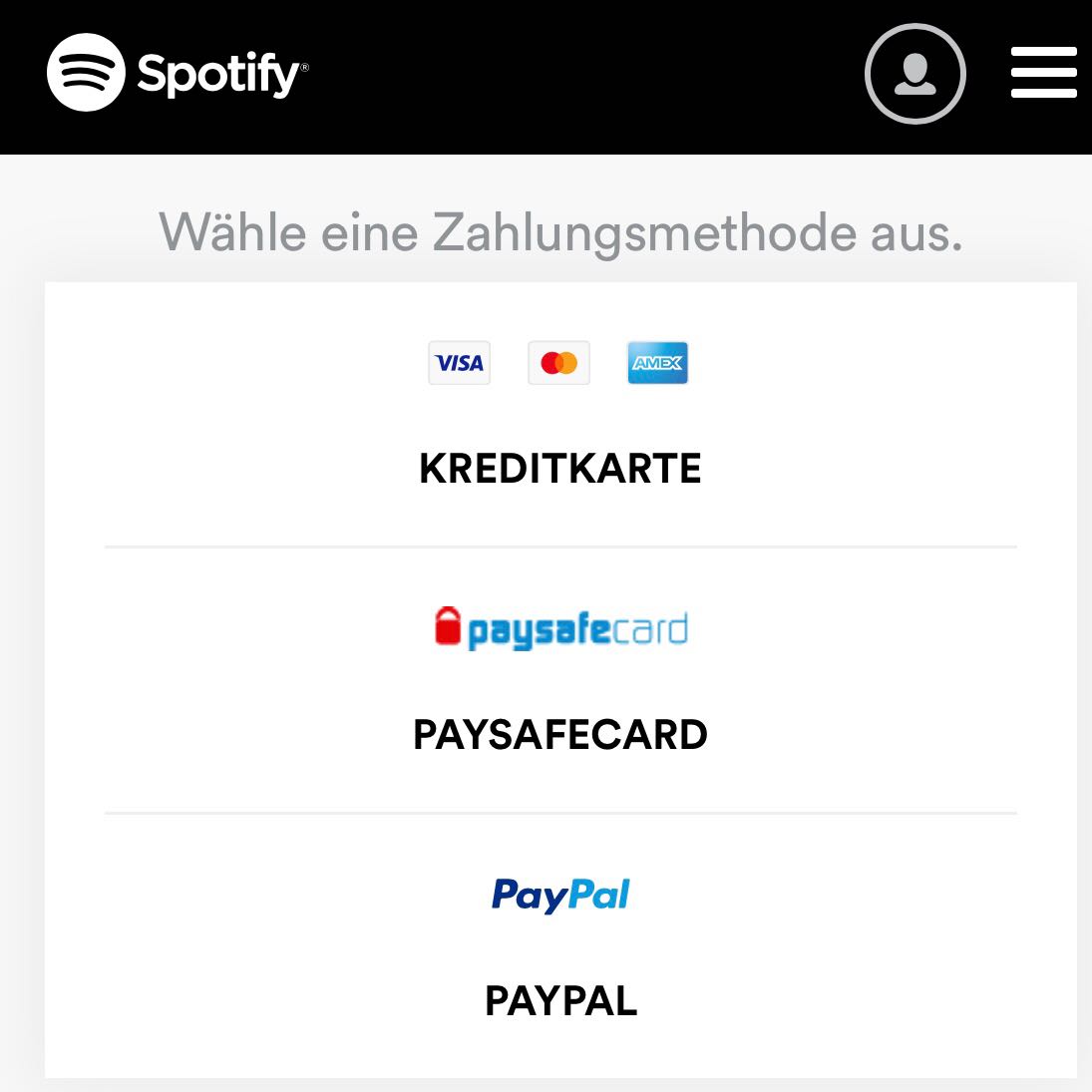The width and height of the screenshot is (1092, 1092).
Task: Open the account profile icon
Action: pos(914,74)
